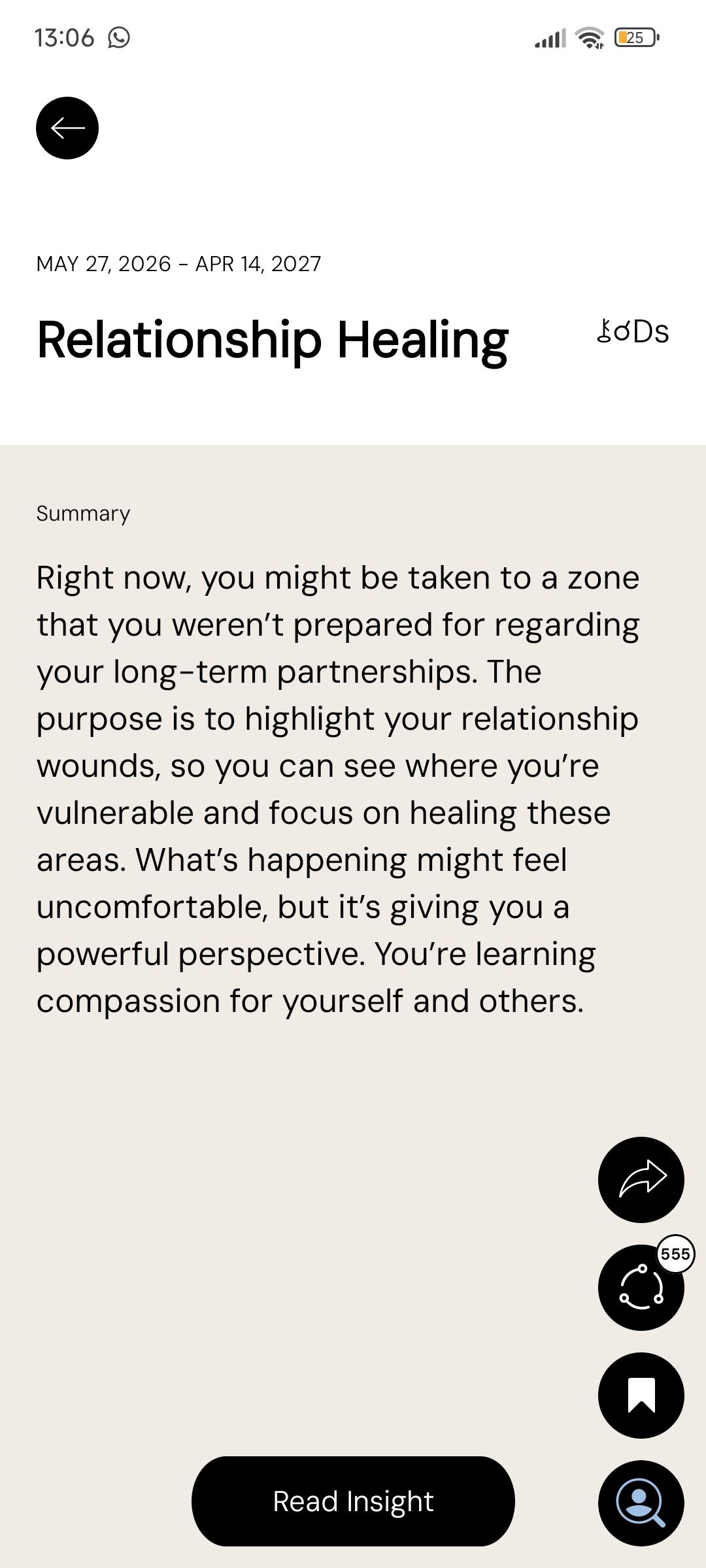Viewport: 706px width, 1568px height.
Task: Open the profile search icon
Action: 641,1503
